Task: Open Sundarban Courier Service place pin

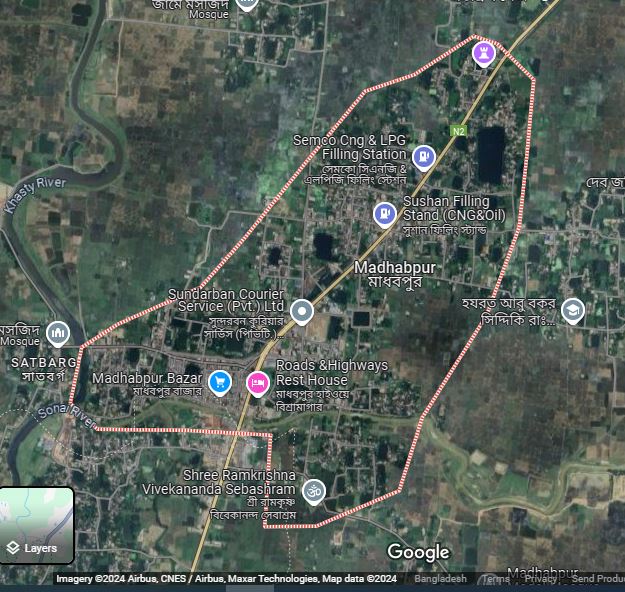Action: (x=301, y=312)
